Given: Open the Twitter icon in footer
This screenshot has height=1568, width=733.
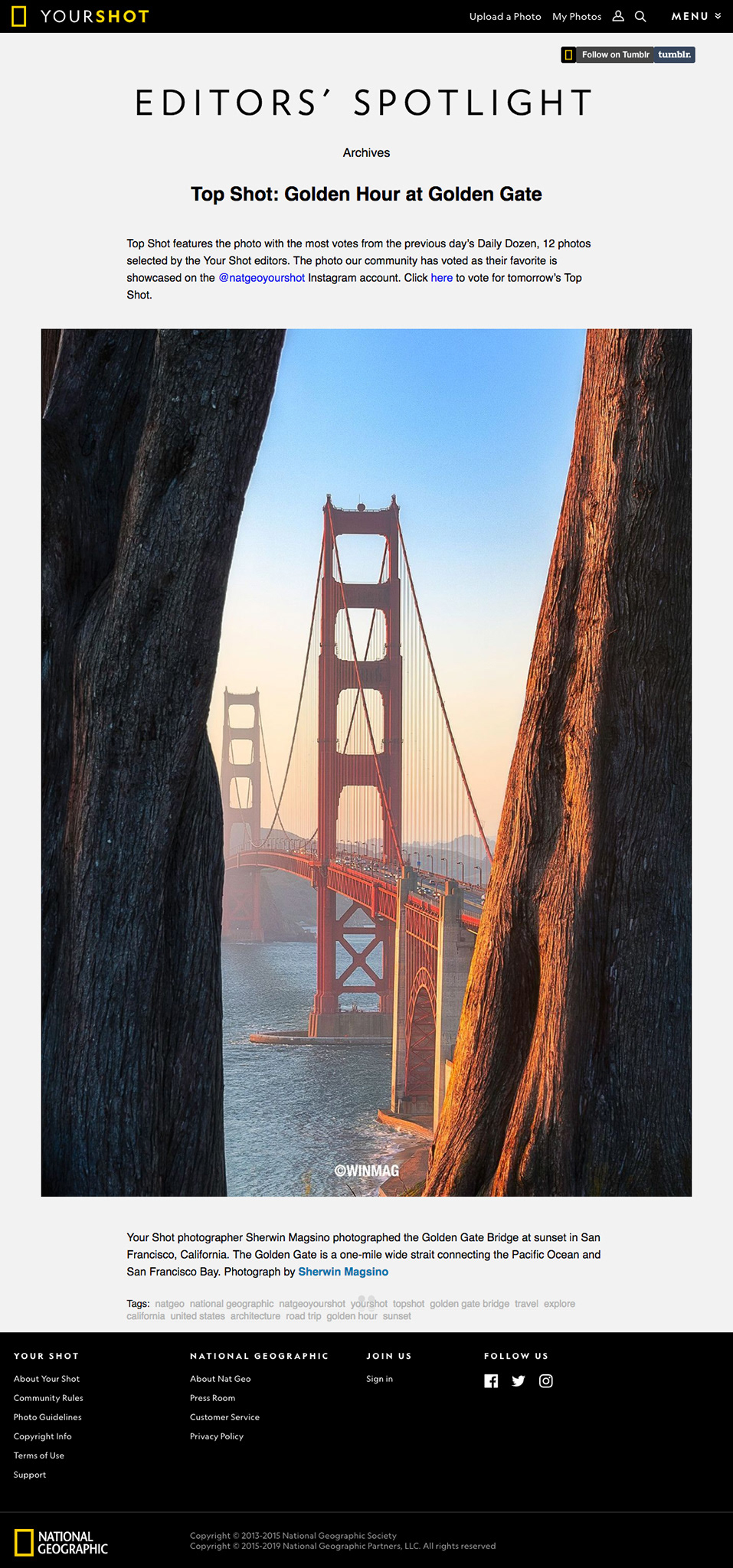Looking at the screenshot, I should (519, 1381).
